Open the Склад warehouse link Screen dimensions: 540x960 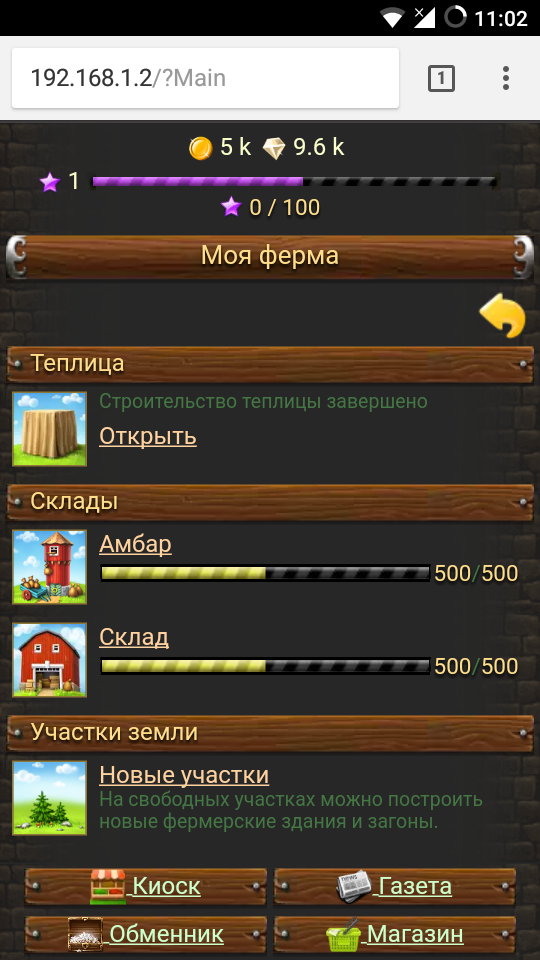[x=134, y=637]
